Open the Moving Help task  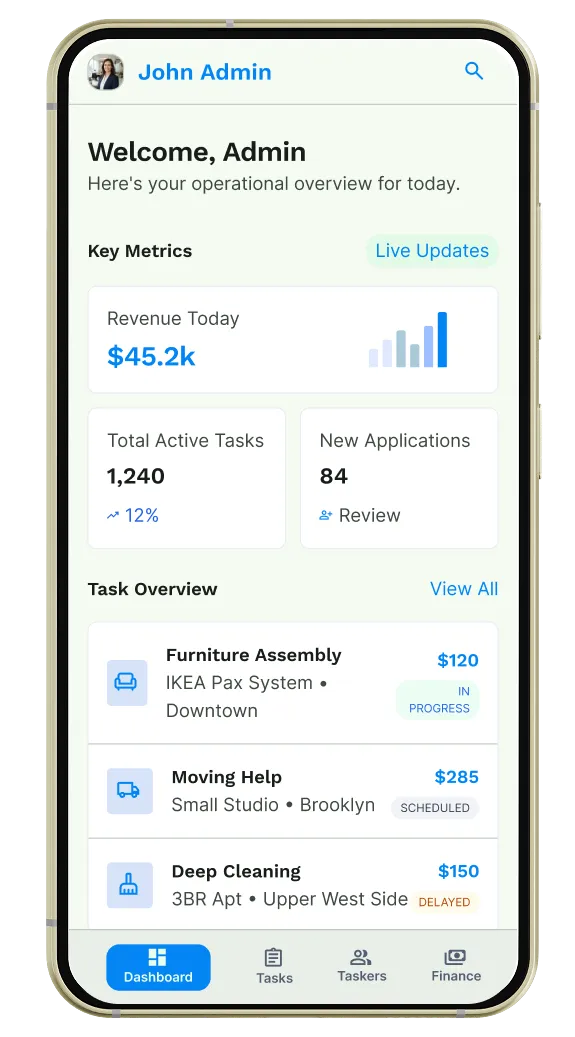coord(292,791)
